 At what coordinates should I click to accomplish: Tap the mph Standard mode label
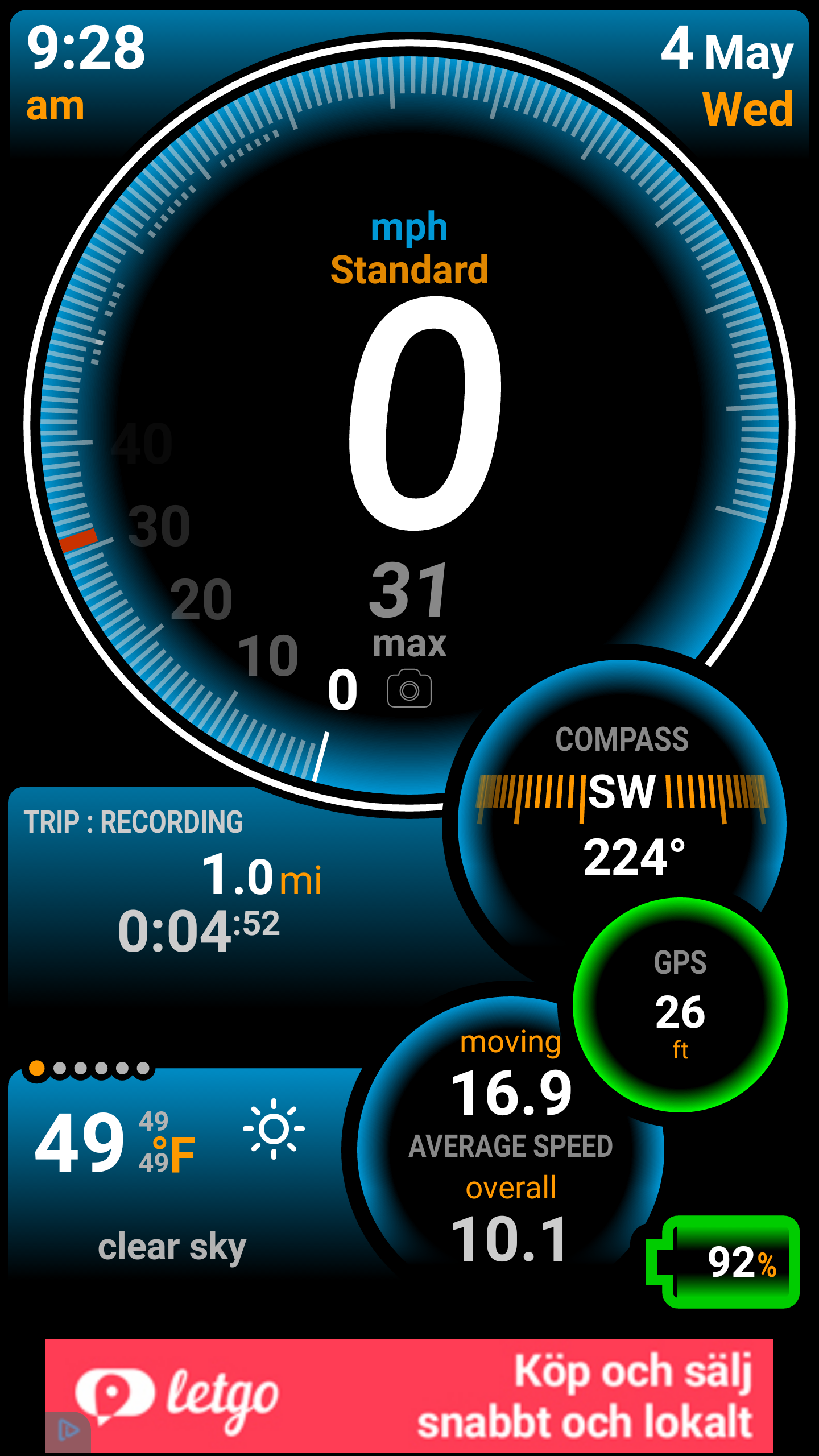tap(409, 247)
